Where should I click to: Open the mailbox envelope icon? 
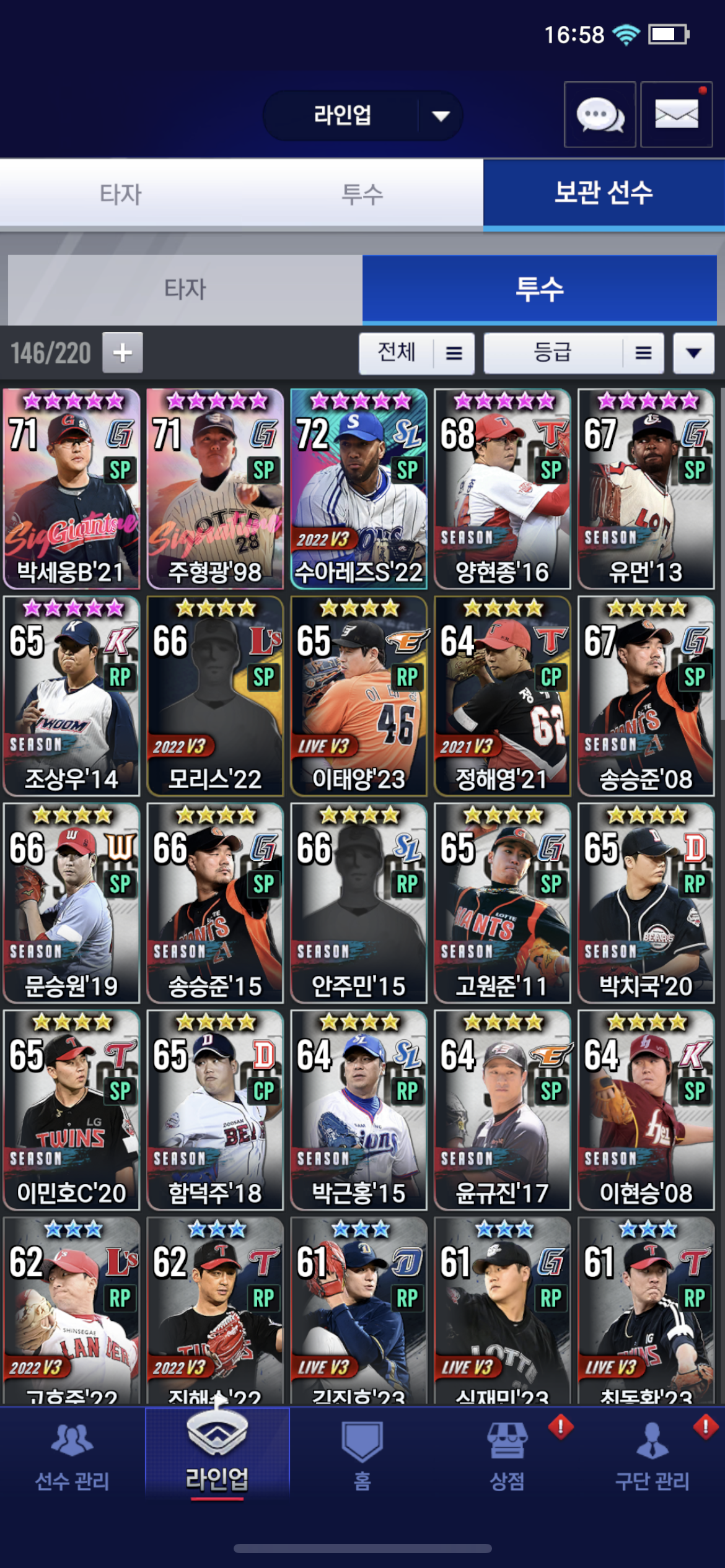point(676,115)
